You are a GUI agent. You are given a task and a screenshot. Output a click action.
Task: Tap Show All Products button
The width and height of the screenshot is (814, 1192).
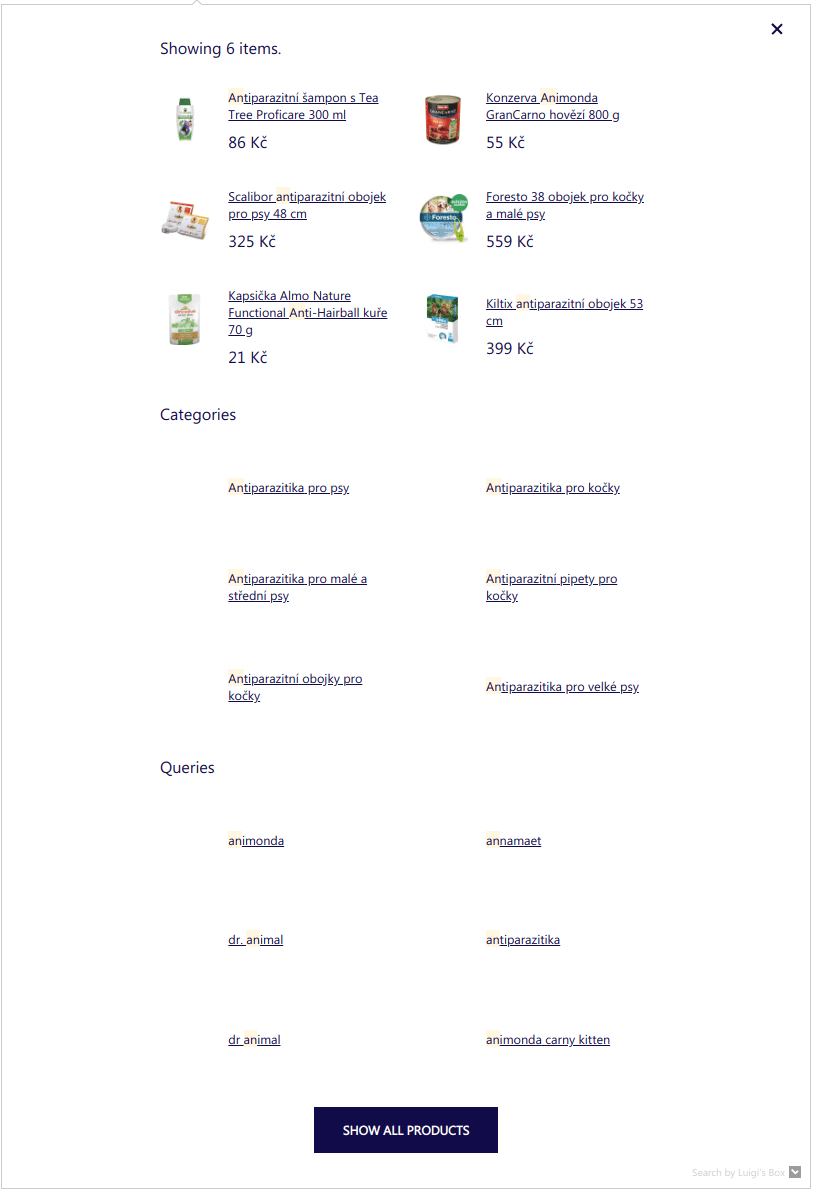pos(405,1130)
